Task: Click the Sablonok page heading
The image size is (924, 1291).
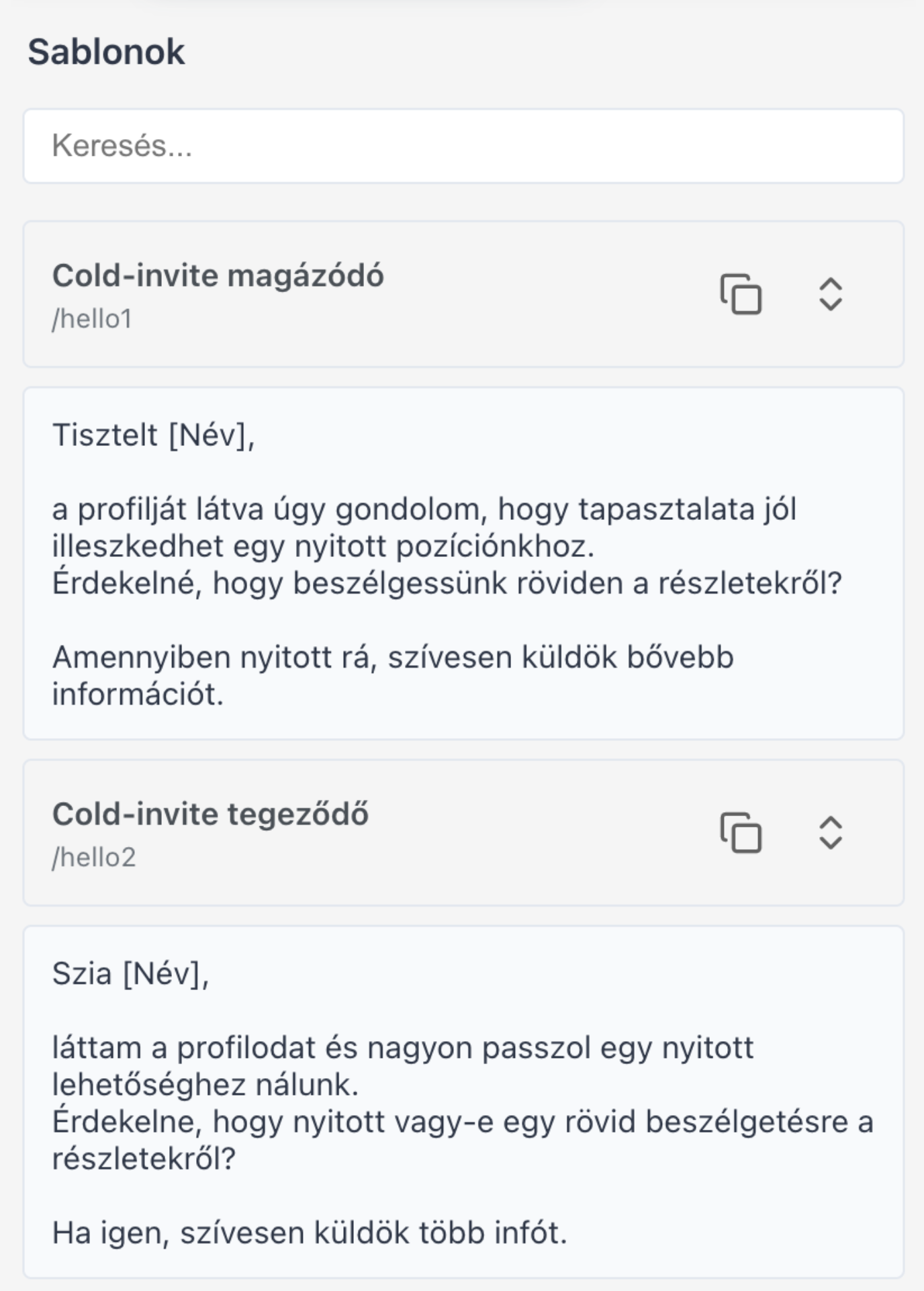Action: click(105, 50)
